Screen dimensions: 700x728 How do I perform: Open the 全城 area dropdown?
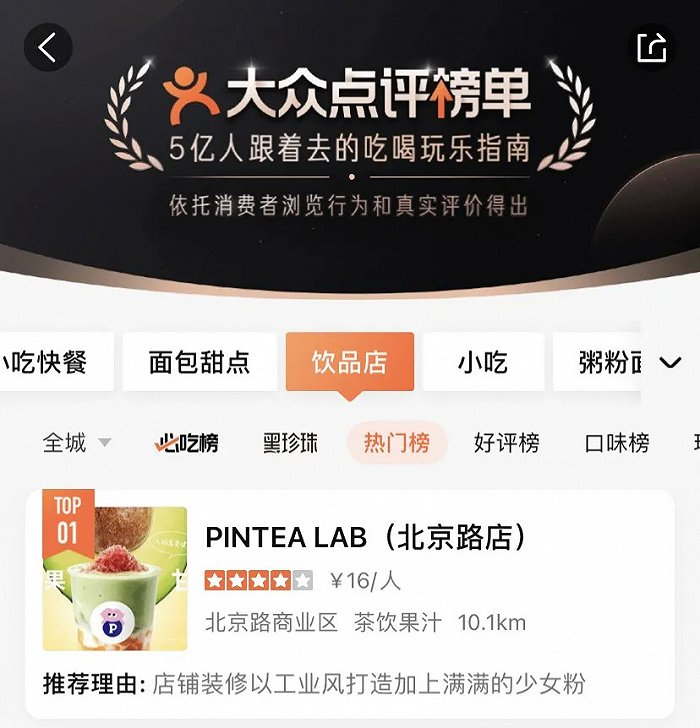click(77, 443)
